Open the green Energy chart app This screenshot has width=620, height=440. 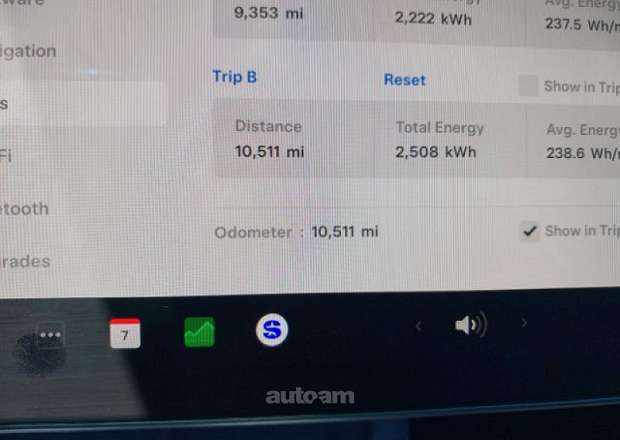pyautogui.click(x=199, y=332)
